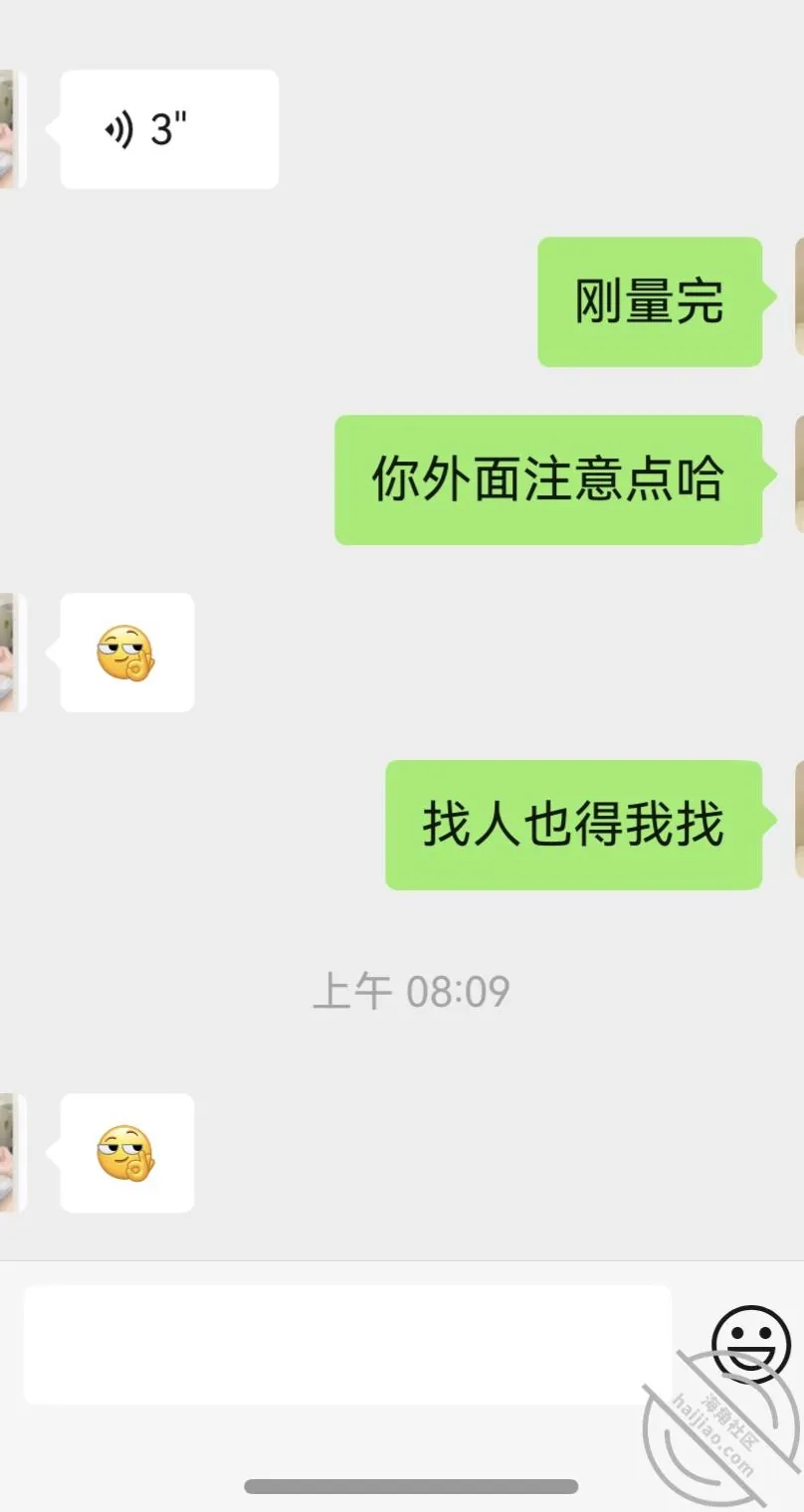Tap the message input field
804x1512 pixels.
click(x=347, y=1345)
